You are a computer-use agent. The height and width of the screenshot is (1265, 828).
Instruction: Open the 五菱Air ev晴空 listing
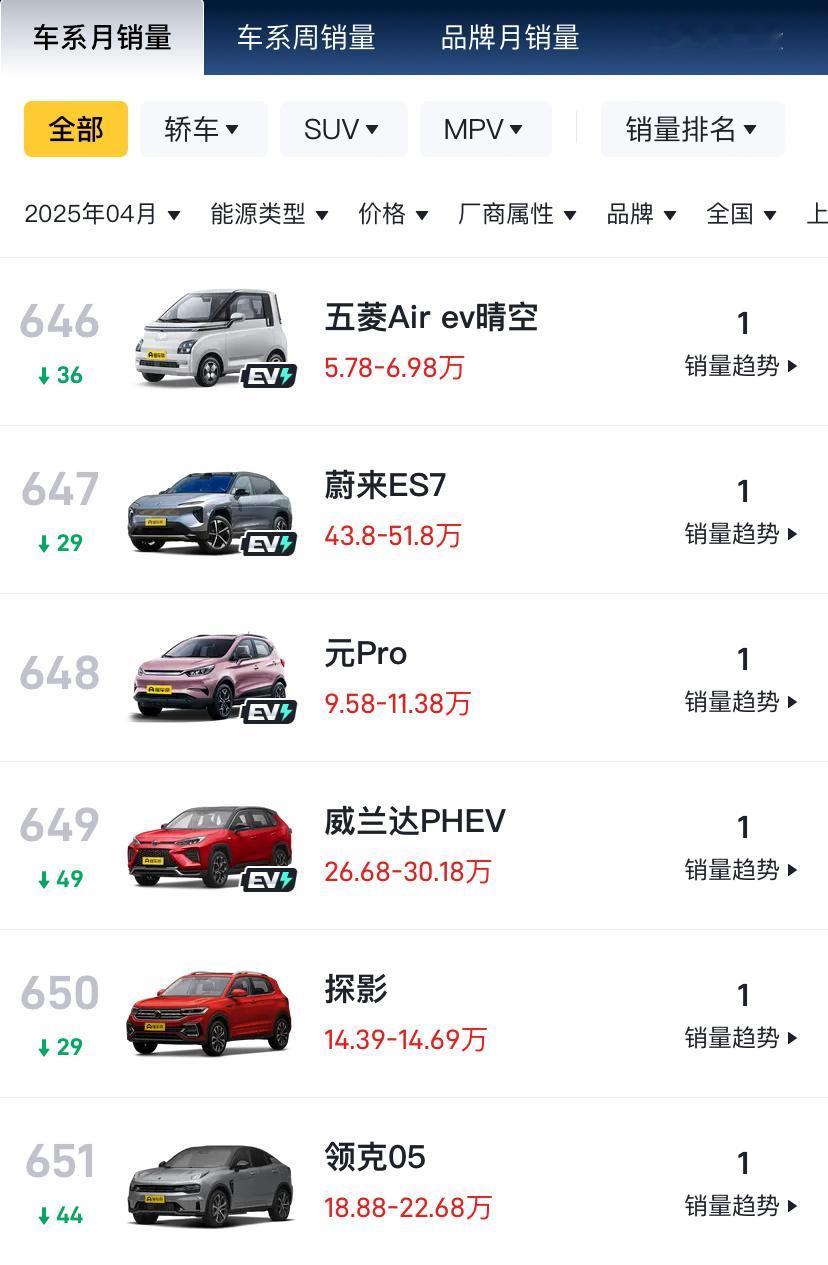431,318
